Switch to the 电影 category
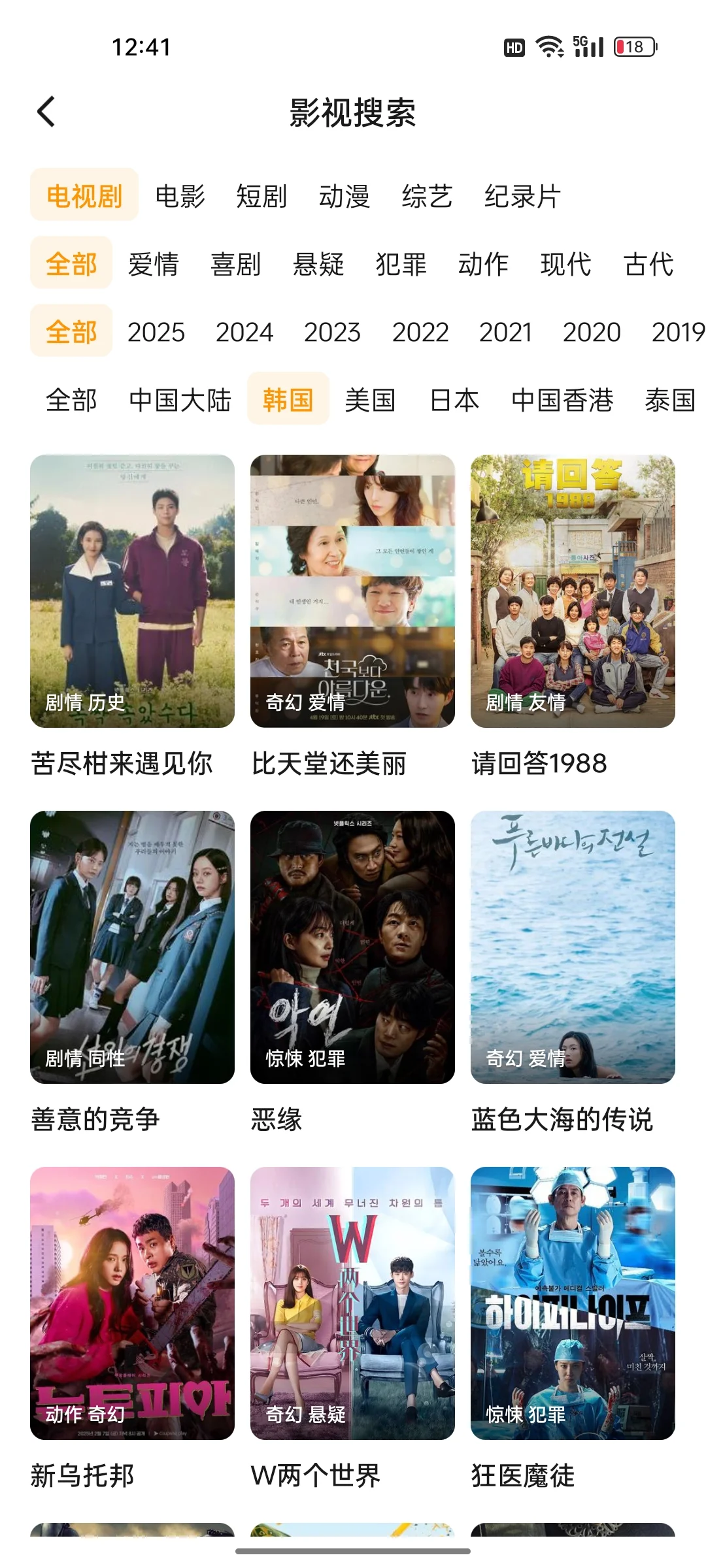This screenshot has width=706, height=1568. pos(180,196)
